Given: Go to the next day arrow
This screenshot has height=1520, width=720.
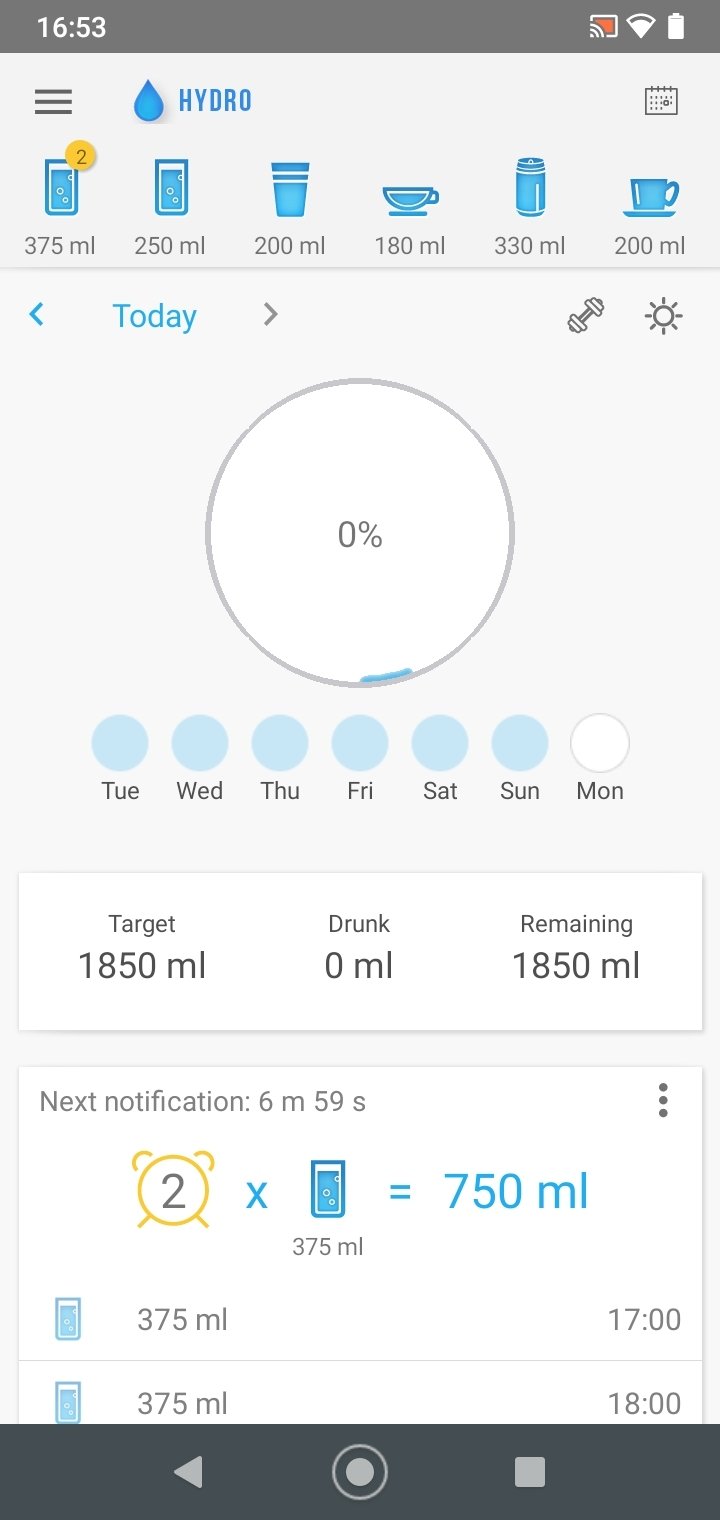Looking at the screenshot, I should pyautogui.click(x=270, y=315).
